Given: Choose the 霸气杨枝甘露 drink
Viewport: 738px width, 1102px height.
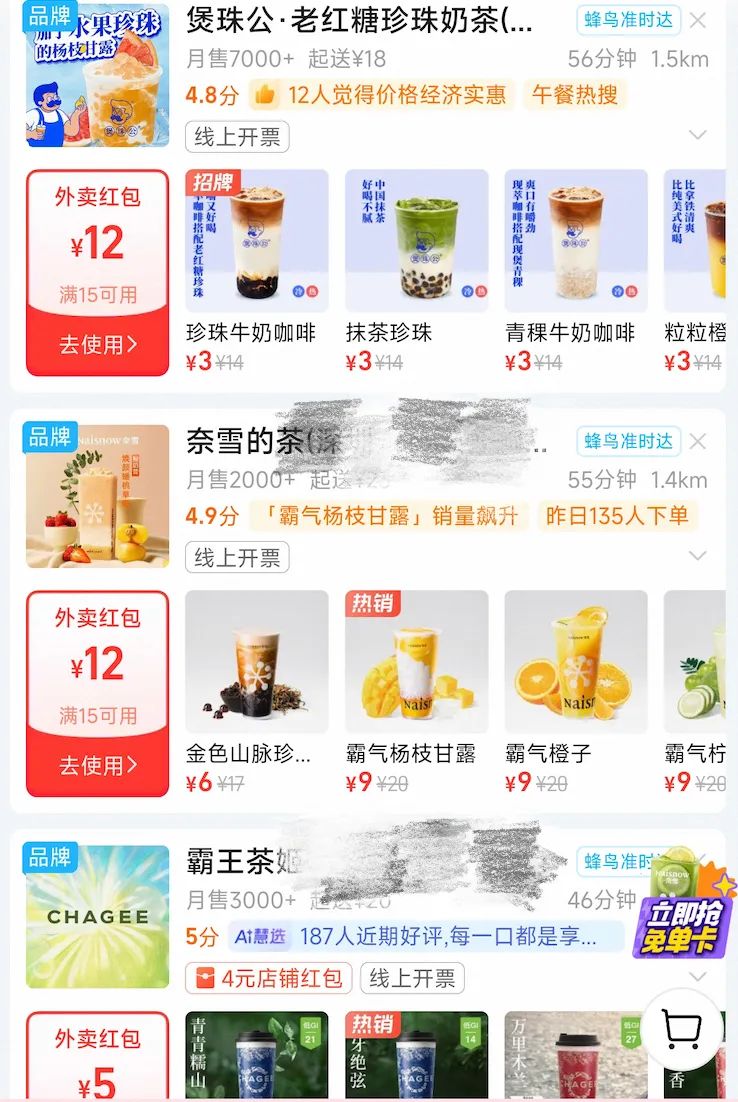Looking at the screenshot, I should [x=416, y=662].
